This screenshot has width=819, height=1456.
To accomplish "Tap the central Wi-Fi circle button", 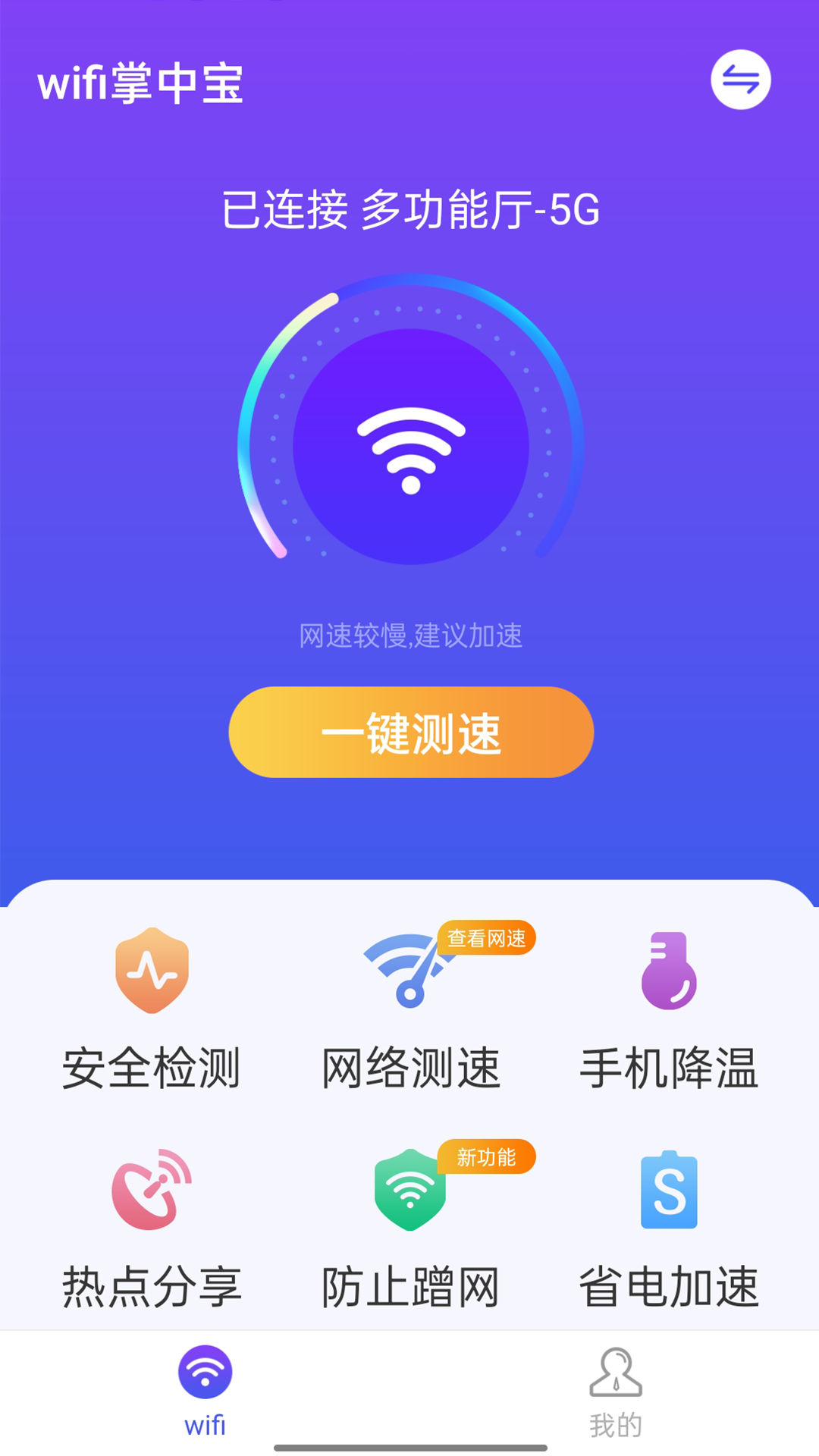I will [x=410, y=447].
